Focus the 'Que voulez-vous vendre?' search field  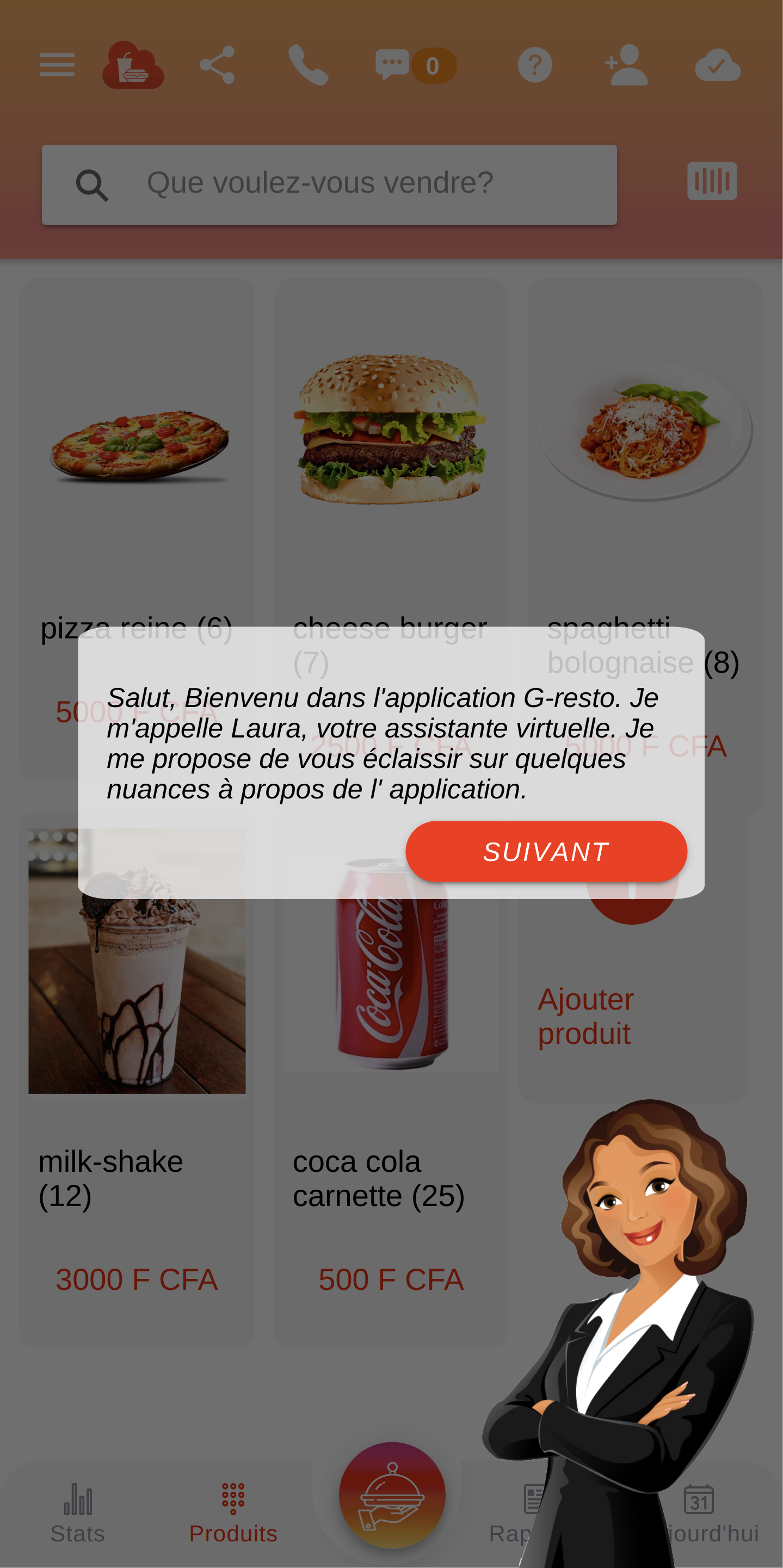coord(329,185)
